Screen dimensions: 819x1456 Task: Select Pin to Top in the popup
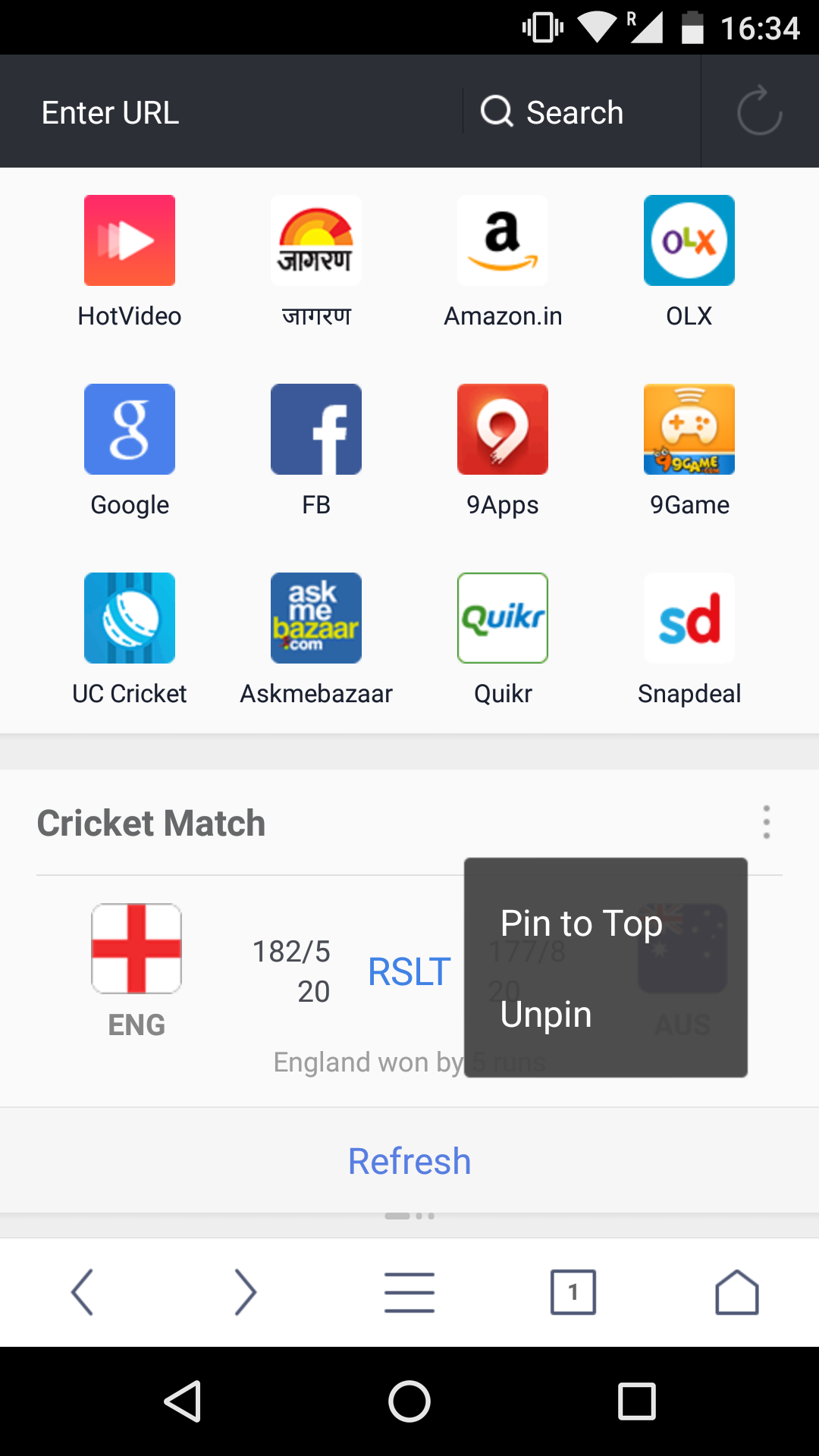(x=582, y=924)
